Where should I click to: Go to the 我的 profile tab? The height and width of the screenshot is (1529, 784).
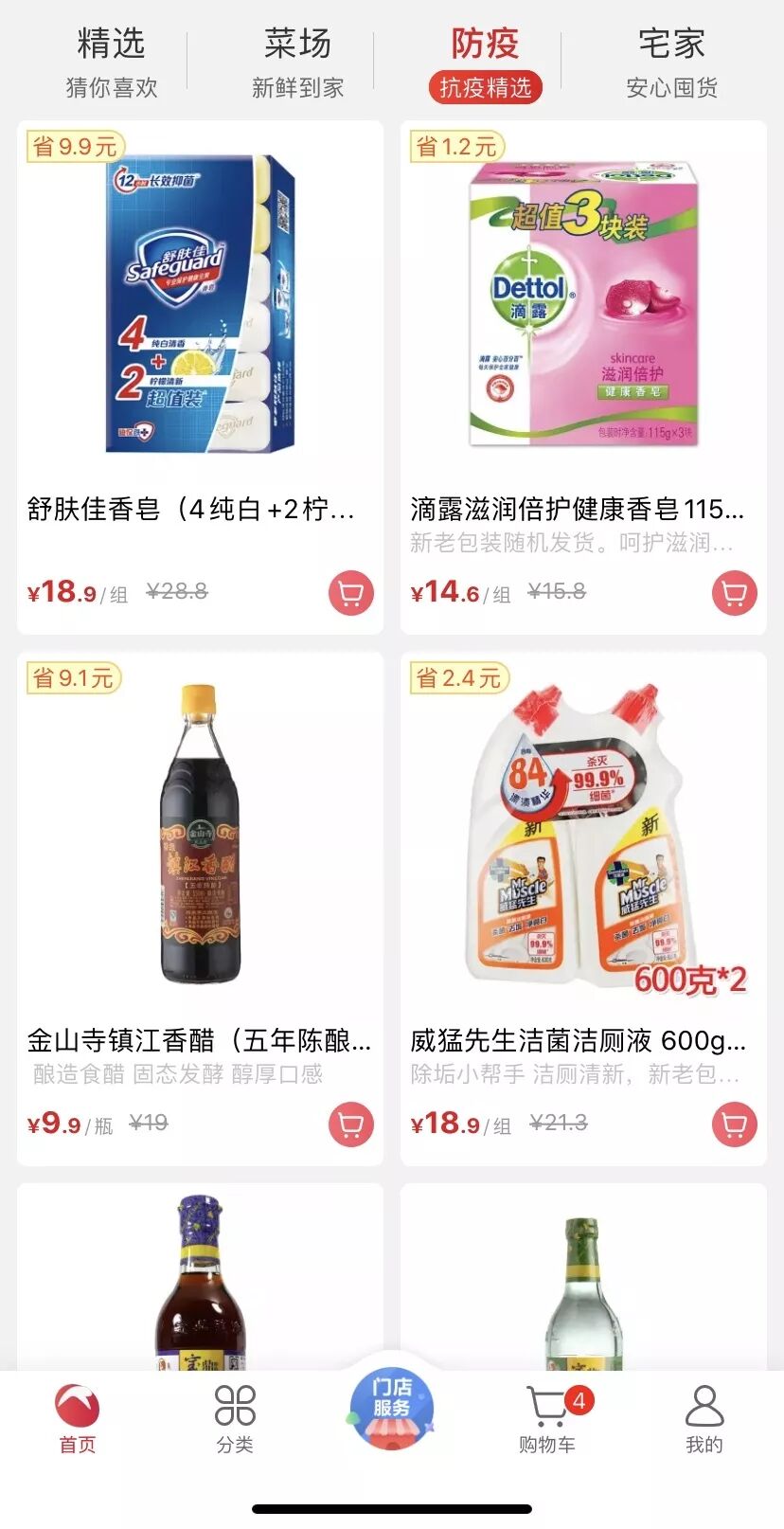click(x=704, y=1419)
